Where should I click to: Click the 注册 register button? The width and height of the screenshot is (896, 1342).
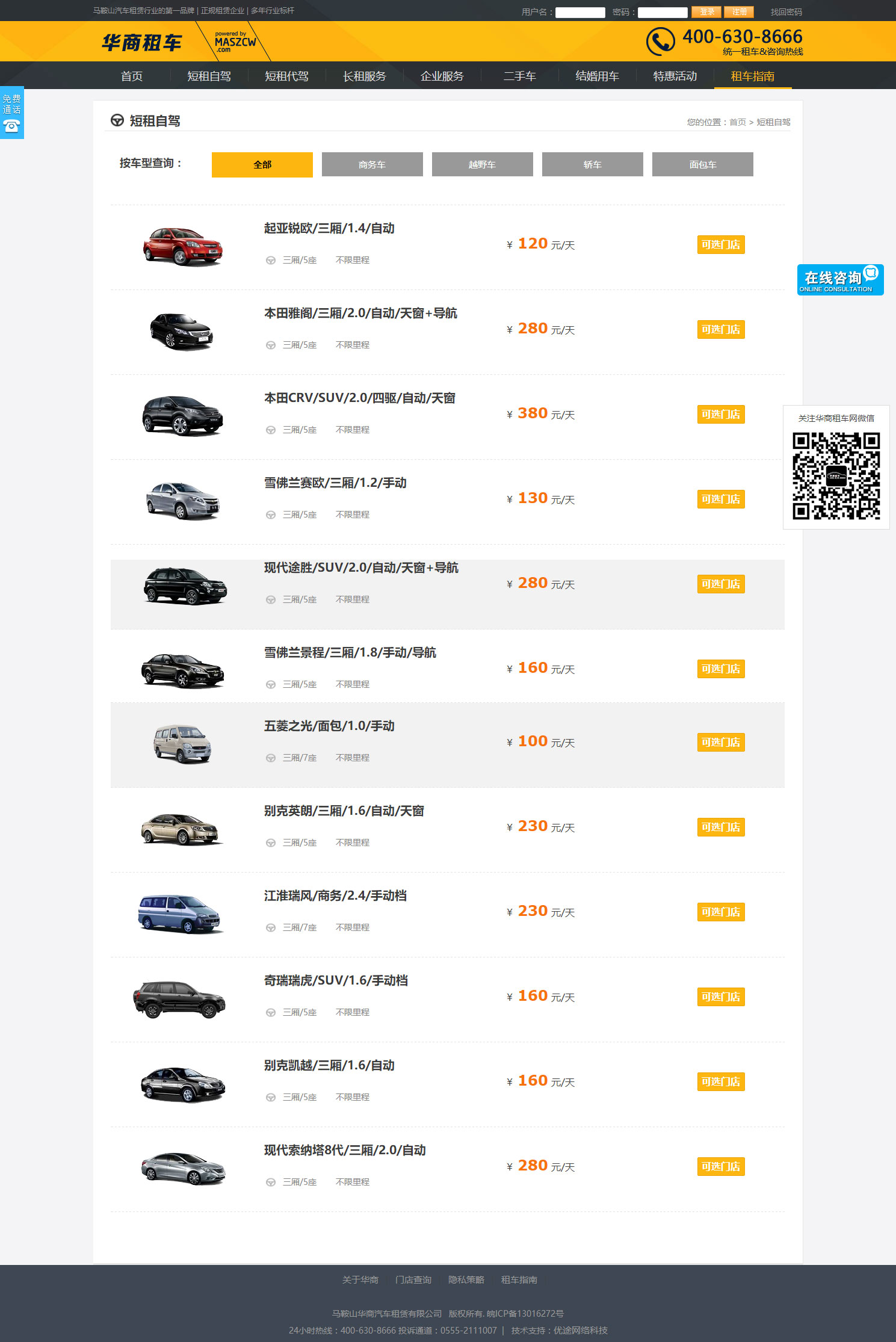pyautogui.click(x=739, y=12)
